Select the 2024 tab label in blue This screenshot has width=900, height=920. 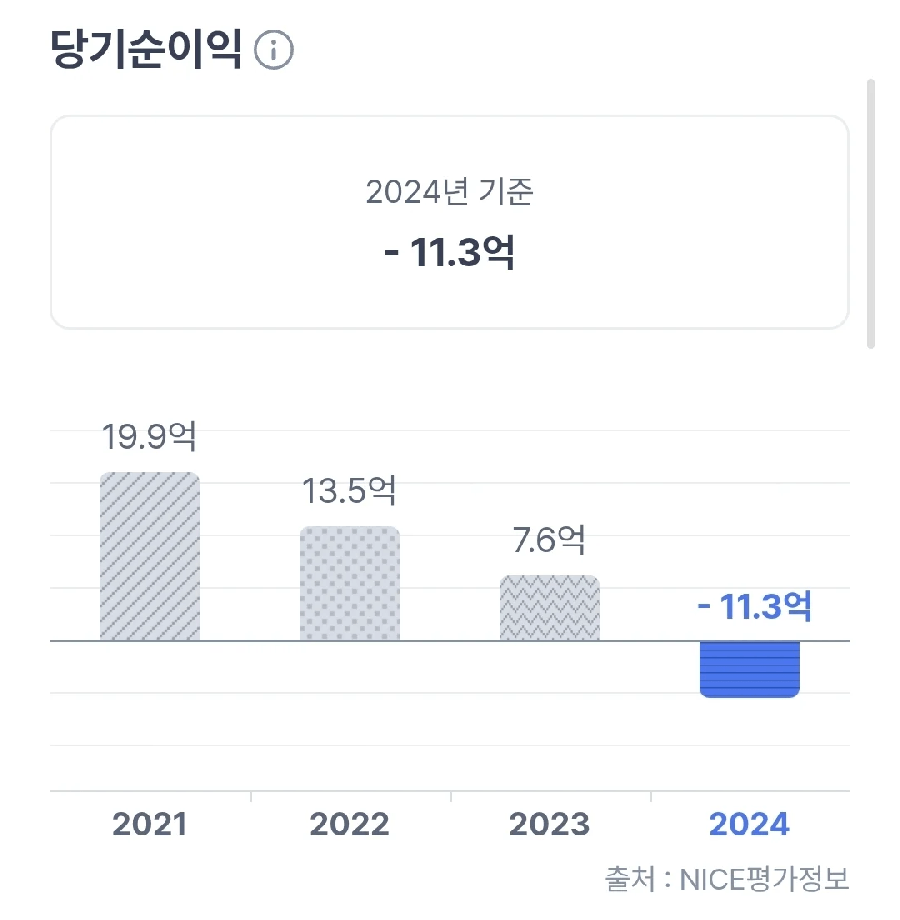pos(749,823)
